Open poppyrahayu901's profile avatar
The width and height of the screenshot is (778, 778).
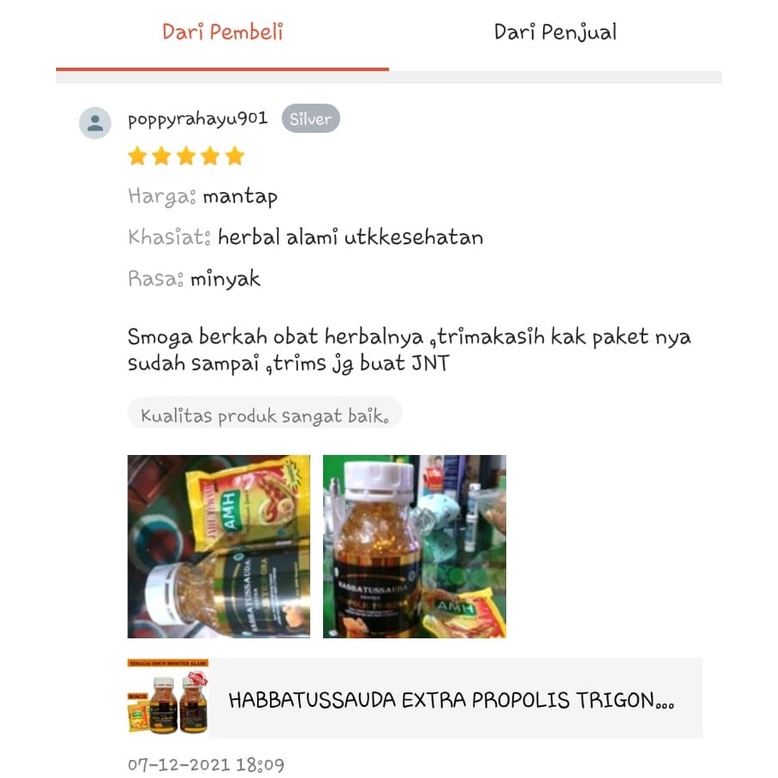pyautogui.click(x=95, y=123)
